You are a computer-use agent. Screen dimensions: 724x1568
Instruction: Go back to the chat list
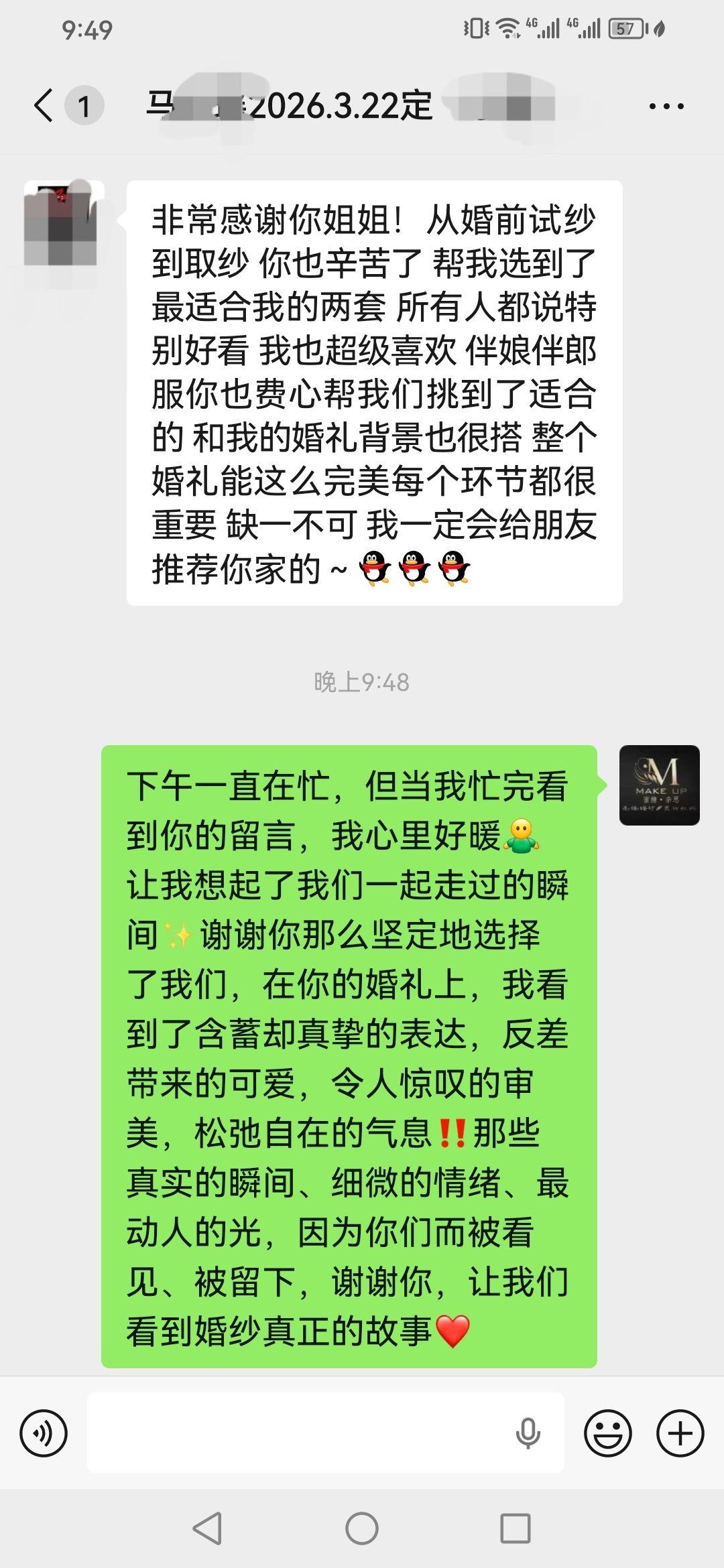(44, 106)
